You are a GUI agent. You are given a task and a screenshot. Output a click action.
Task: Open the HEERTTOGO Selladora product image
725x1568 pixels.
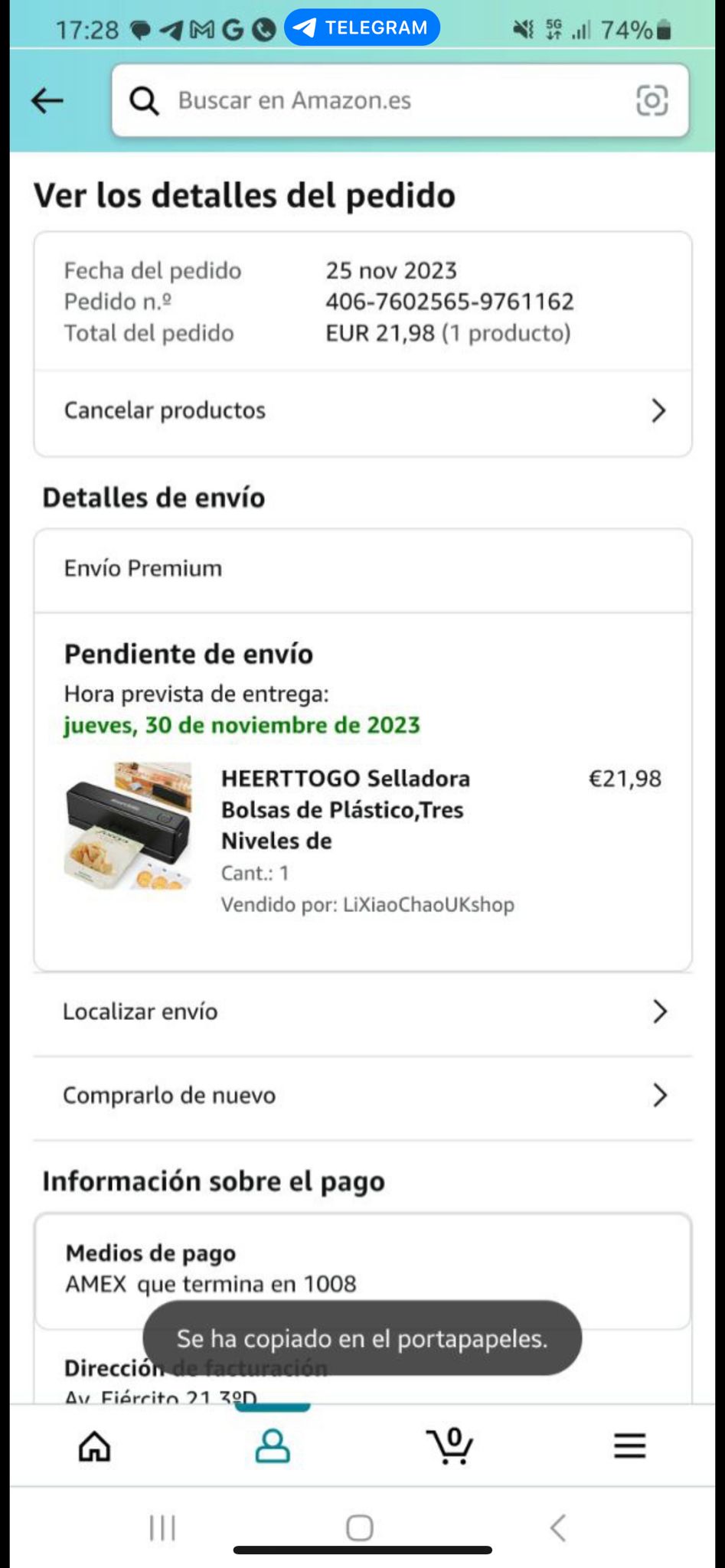pos(128,826)
